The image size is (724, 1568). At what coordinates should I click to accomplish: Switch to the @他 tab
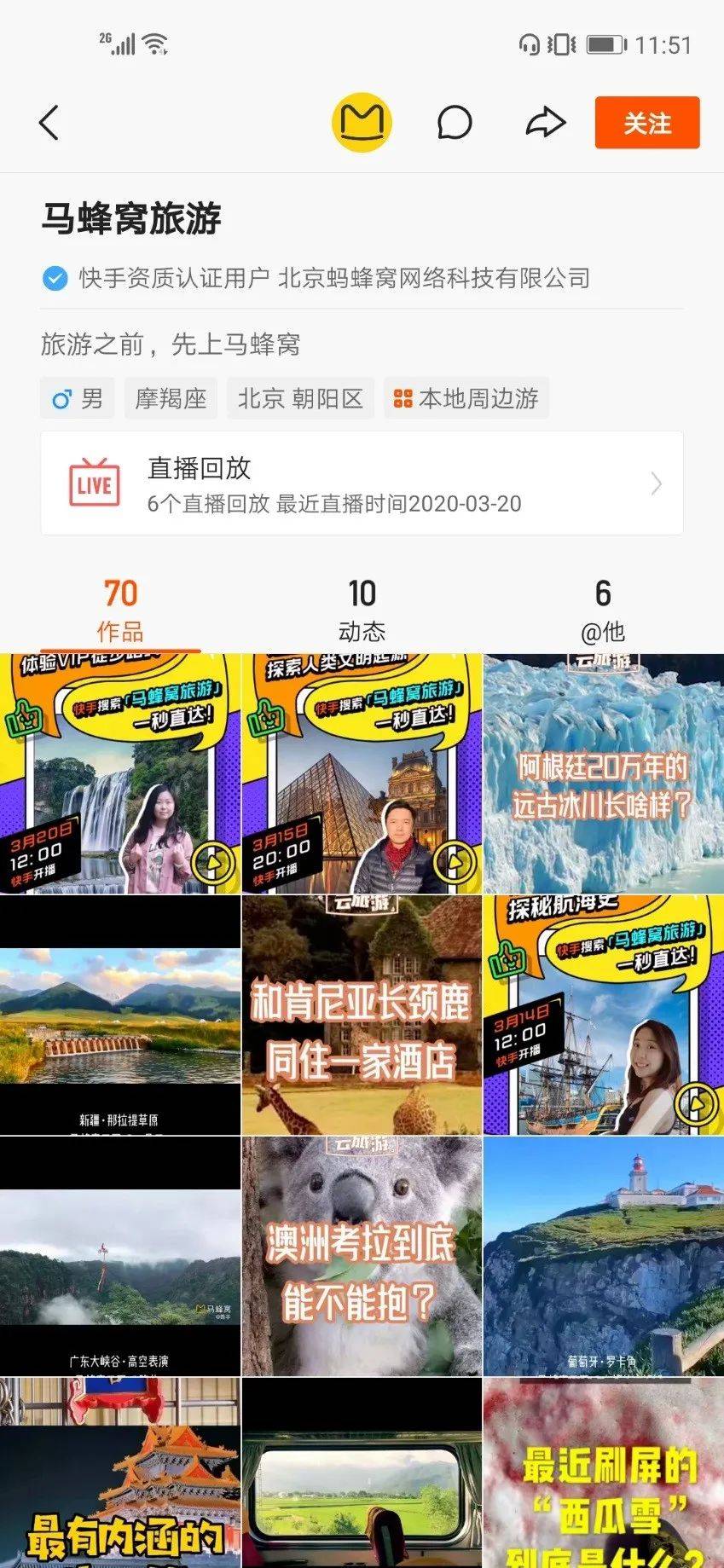tap(601, 607)
